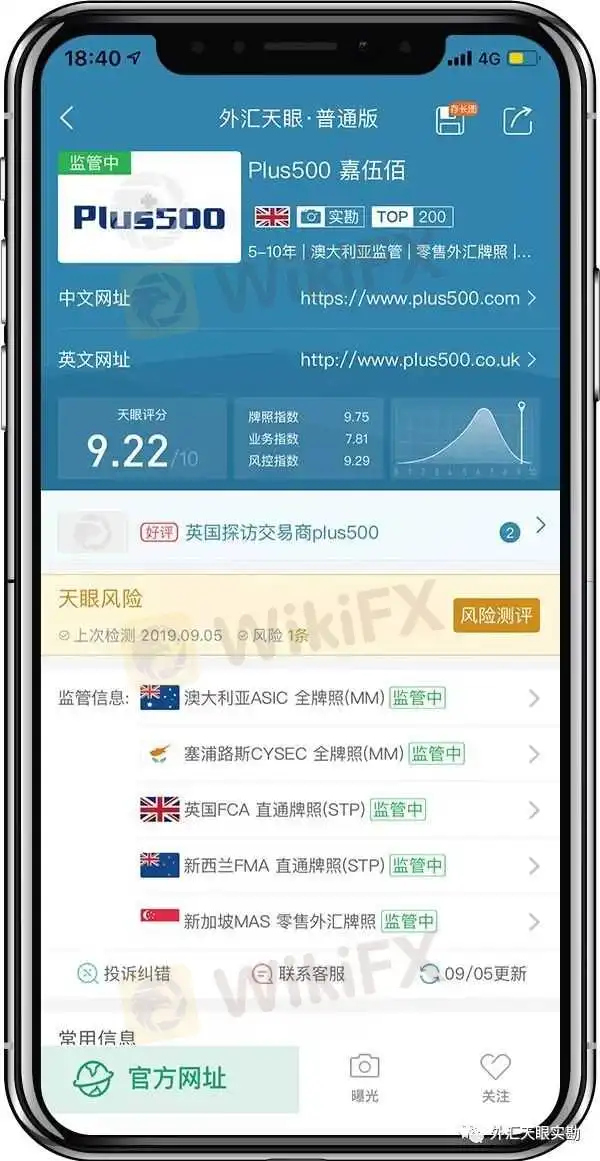This screenshot has width=600, height=1161.
Task: Tap 投诉纠错 to report an error
Action: pos(124,973)
